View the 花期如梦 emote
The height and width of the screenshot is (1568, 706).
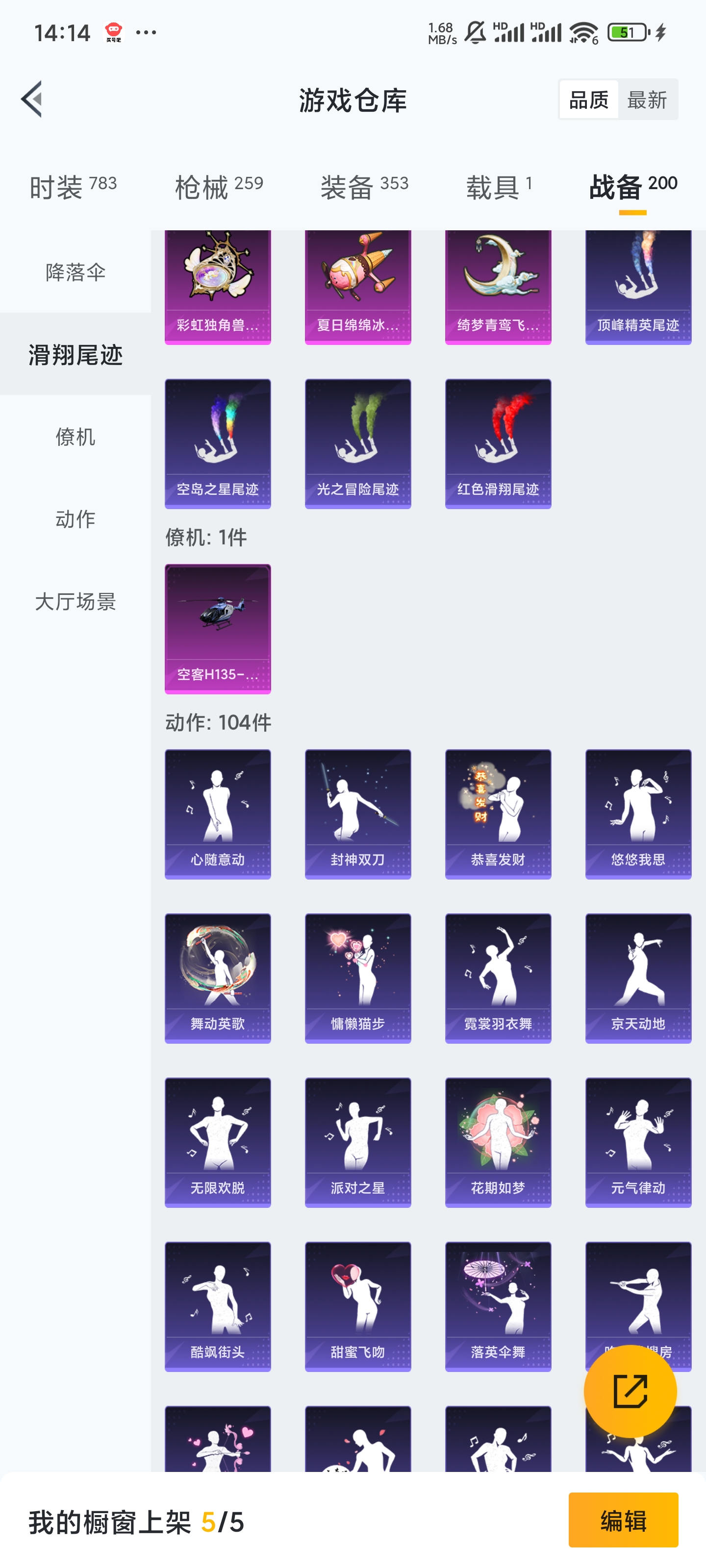(x=498, y=1142)
